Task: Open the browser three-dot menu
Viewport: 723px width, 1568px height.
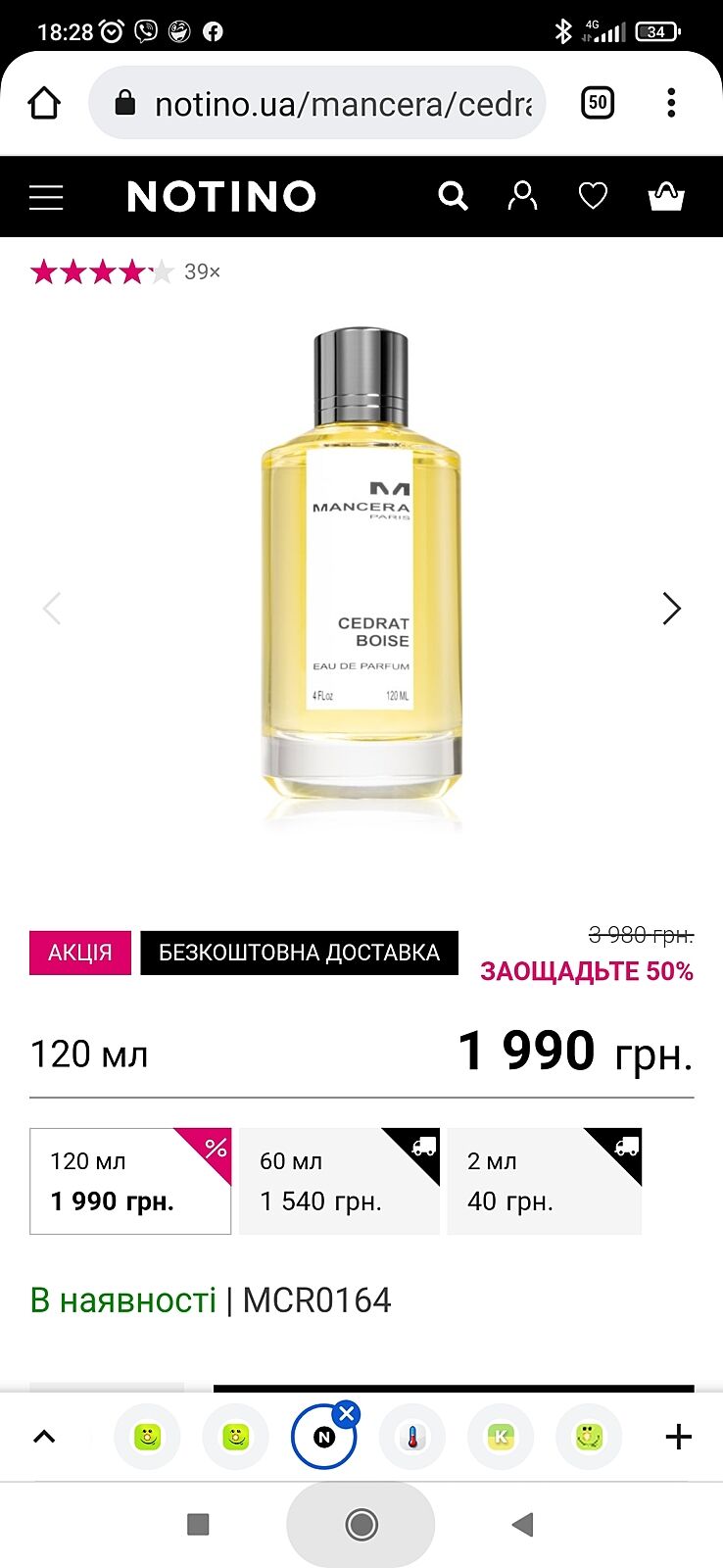Action: coord(671,103)
